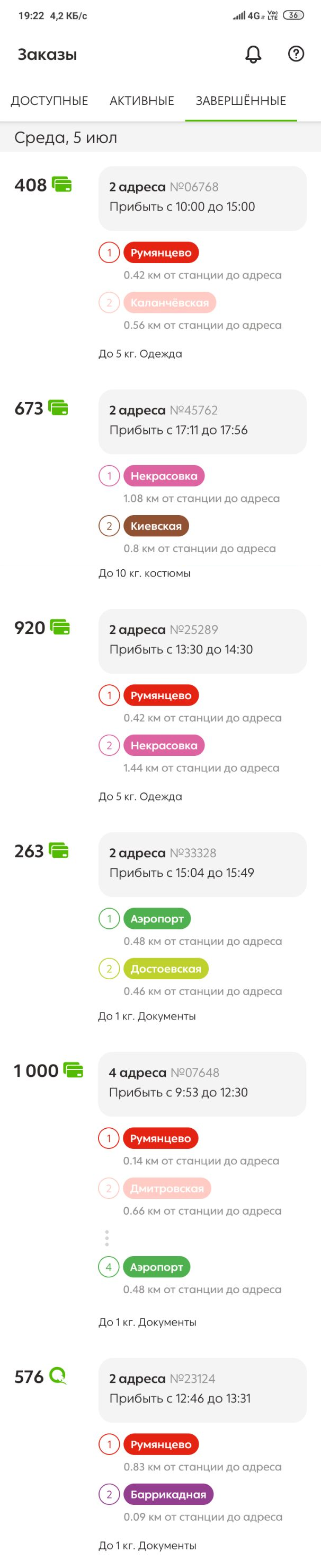Viewport: 321px width, 1568px height.
Task: View the 4-address order №07648
Action: click(202, 1084)
